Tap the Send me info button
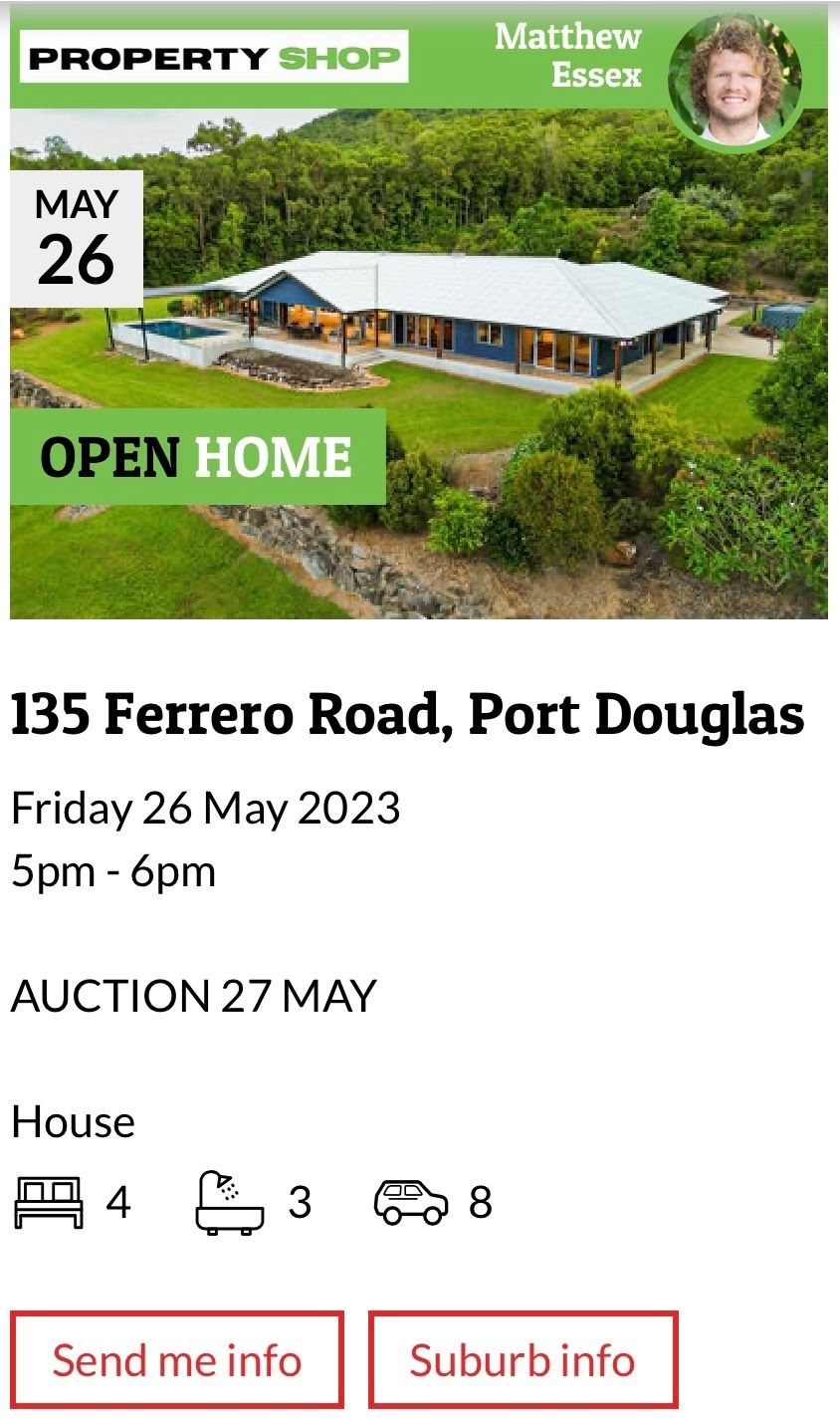The width and height of the screenshot is (840, 1422). tap(177, 1360)
